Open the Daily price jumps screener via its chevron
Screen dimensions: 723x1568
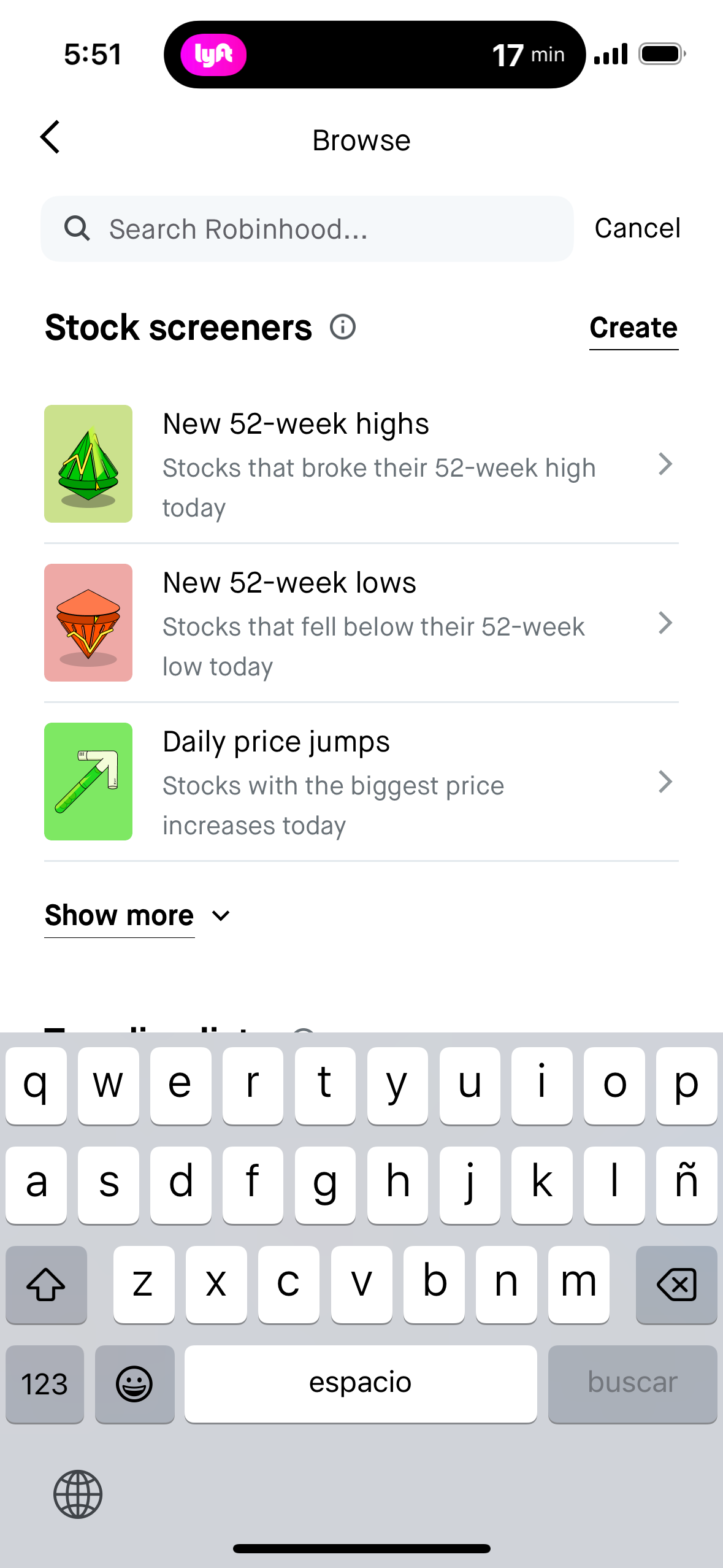click(666, 782)
